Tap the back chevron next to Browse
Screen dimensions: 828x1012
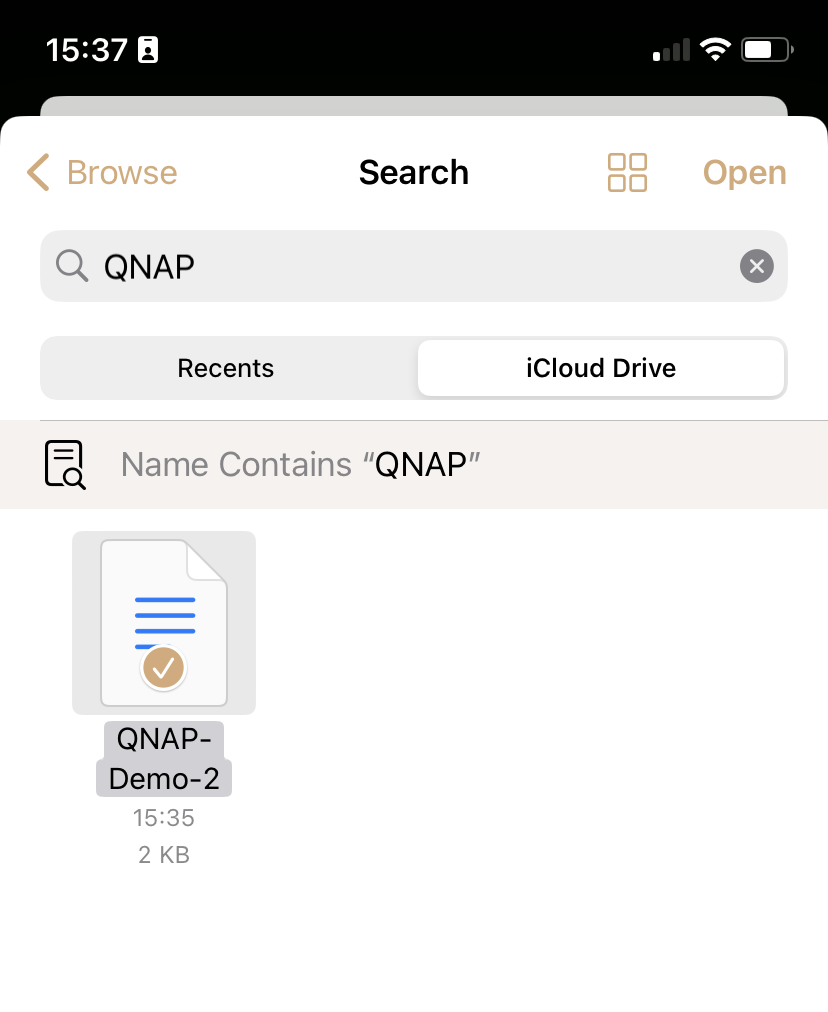pyautogui.click(x=37, y=172)
